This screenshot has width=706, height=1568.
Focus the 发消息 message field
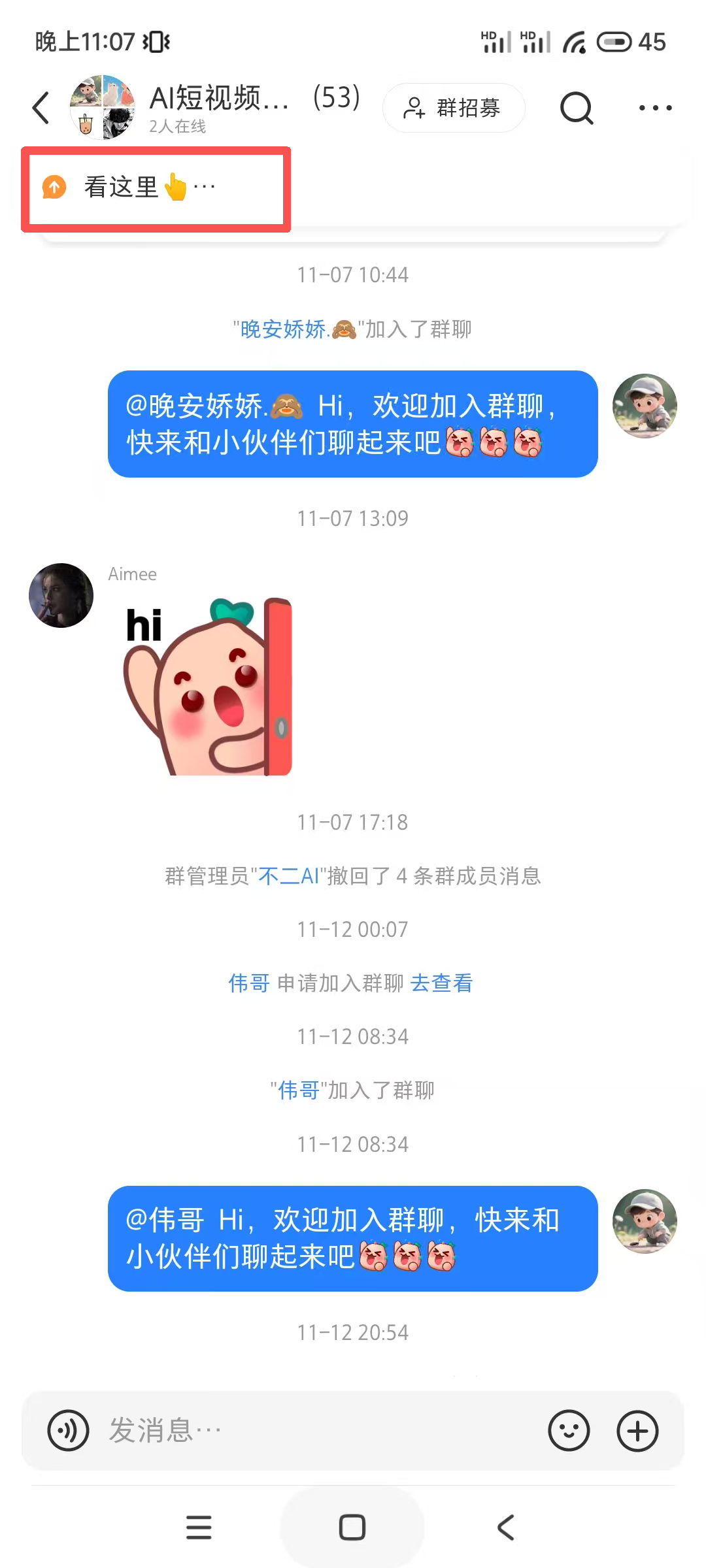(x=314, y=1431)
